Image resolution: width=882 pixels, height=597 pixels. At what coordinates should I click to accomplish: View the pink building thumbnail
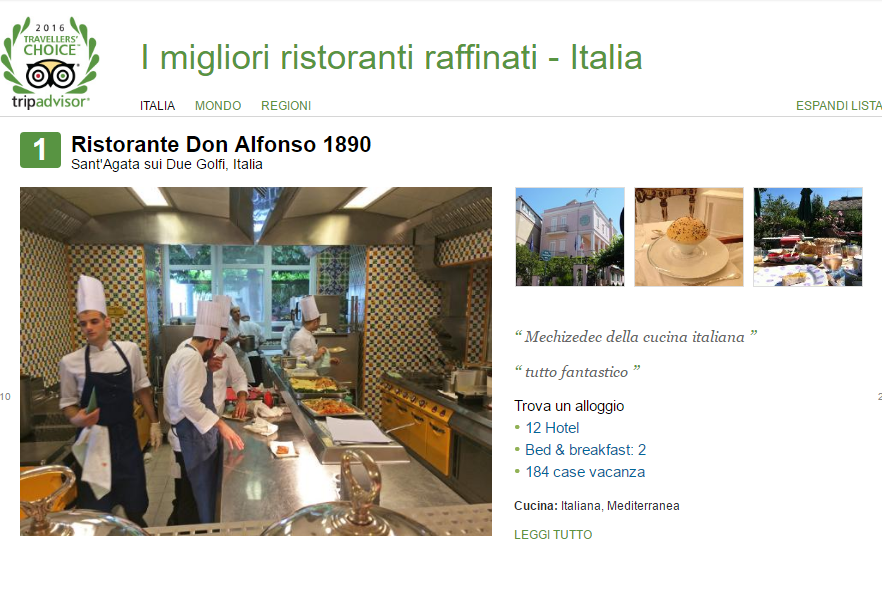coord(569,237)
